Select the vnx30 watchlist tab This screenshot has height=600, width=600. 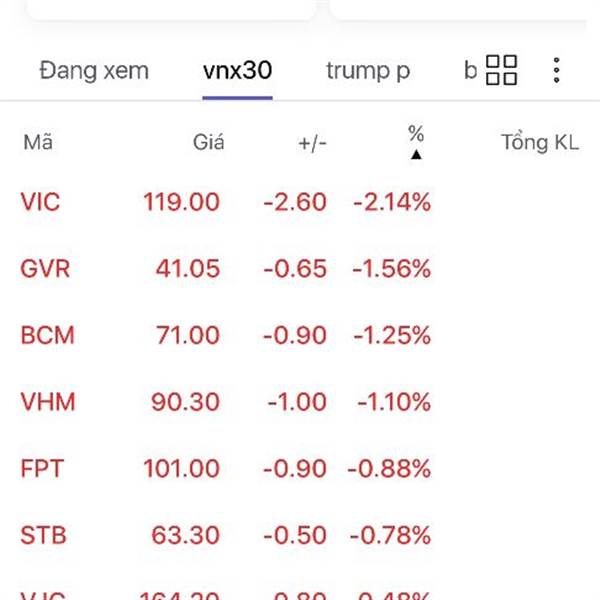tap(237, 71)
